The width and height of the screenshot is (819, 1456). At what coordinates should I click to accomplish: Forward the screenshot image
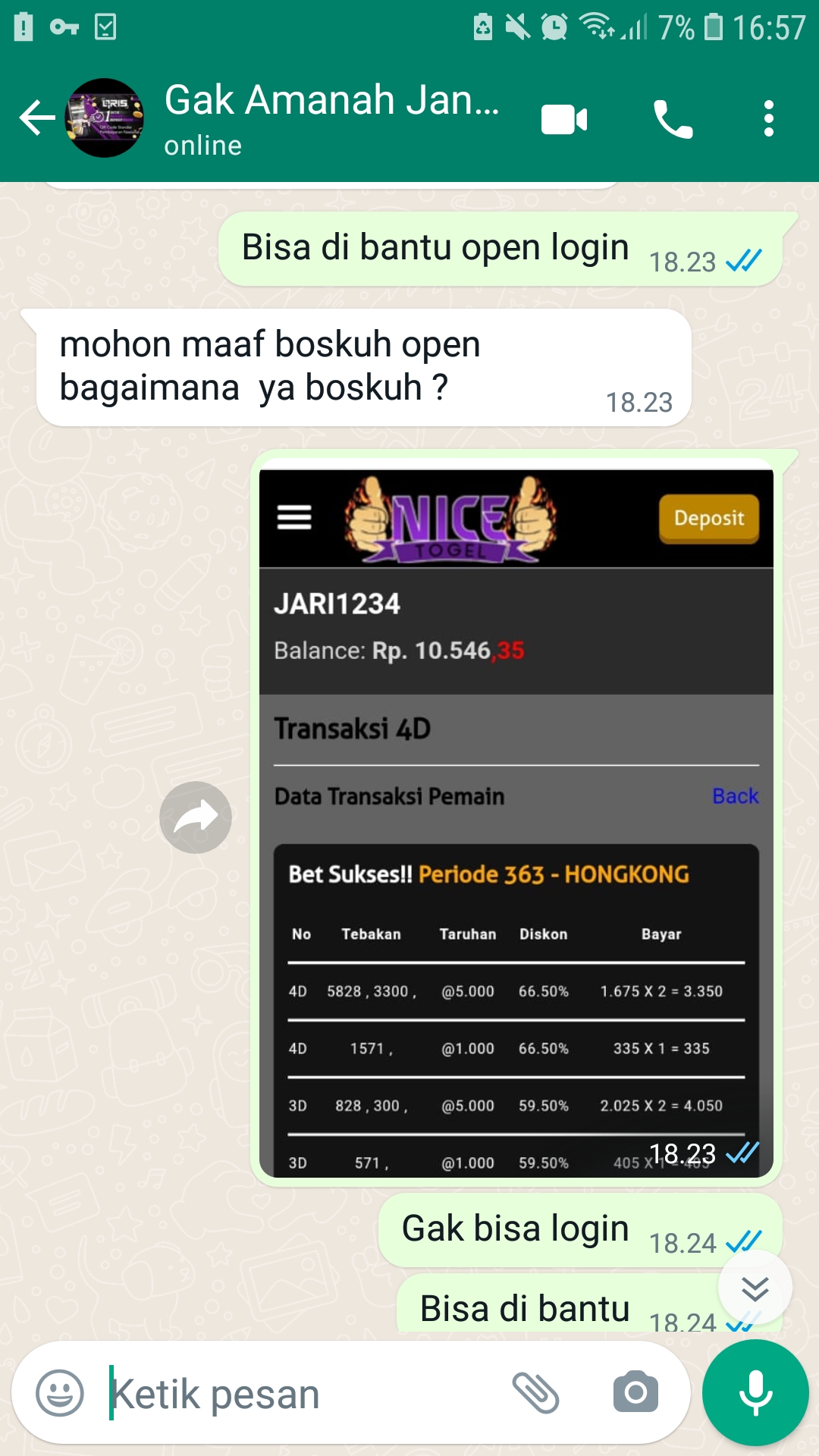coord(196,817)
